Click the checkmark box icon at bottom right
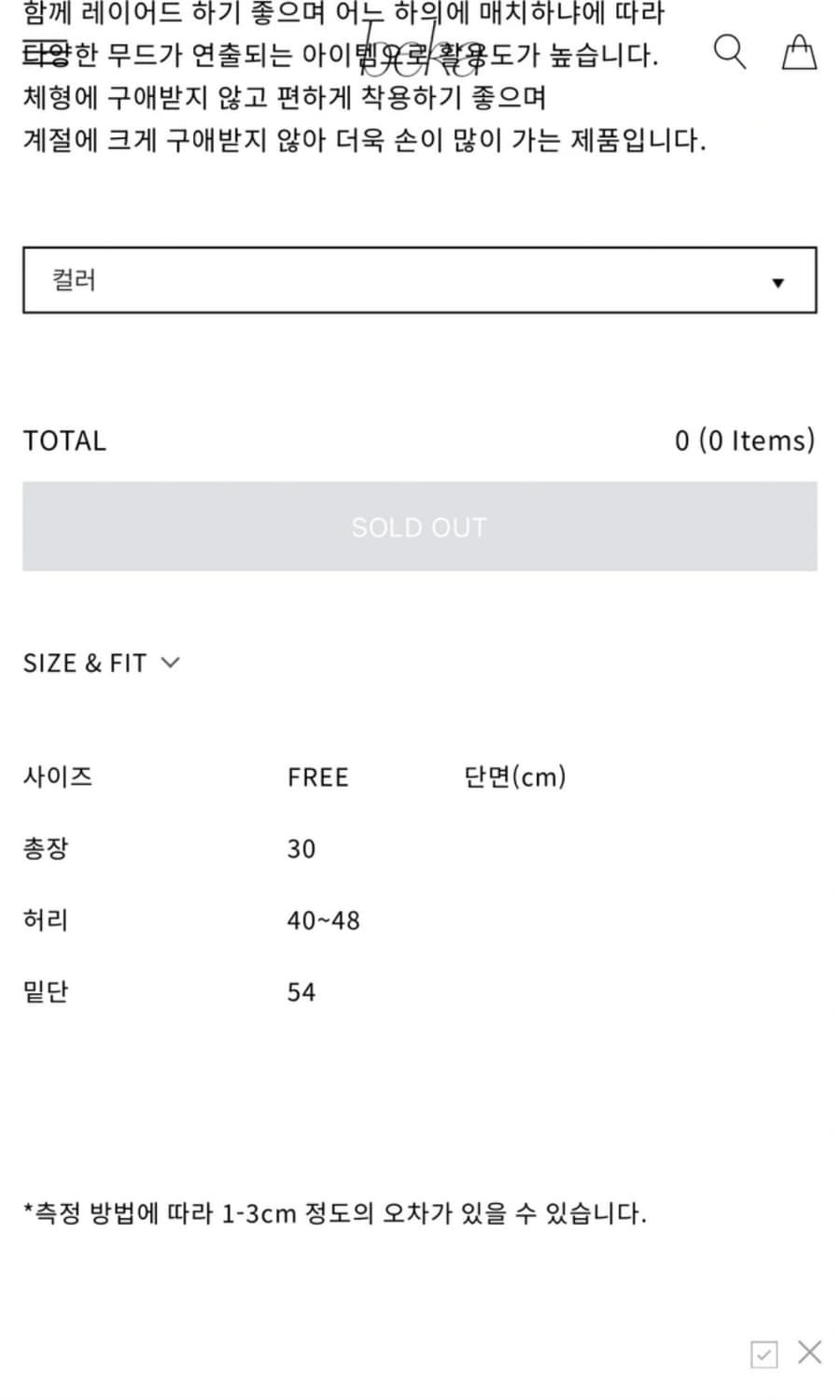This screenshot has width=840, height=1400. 764,1353
